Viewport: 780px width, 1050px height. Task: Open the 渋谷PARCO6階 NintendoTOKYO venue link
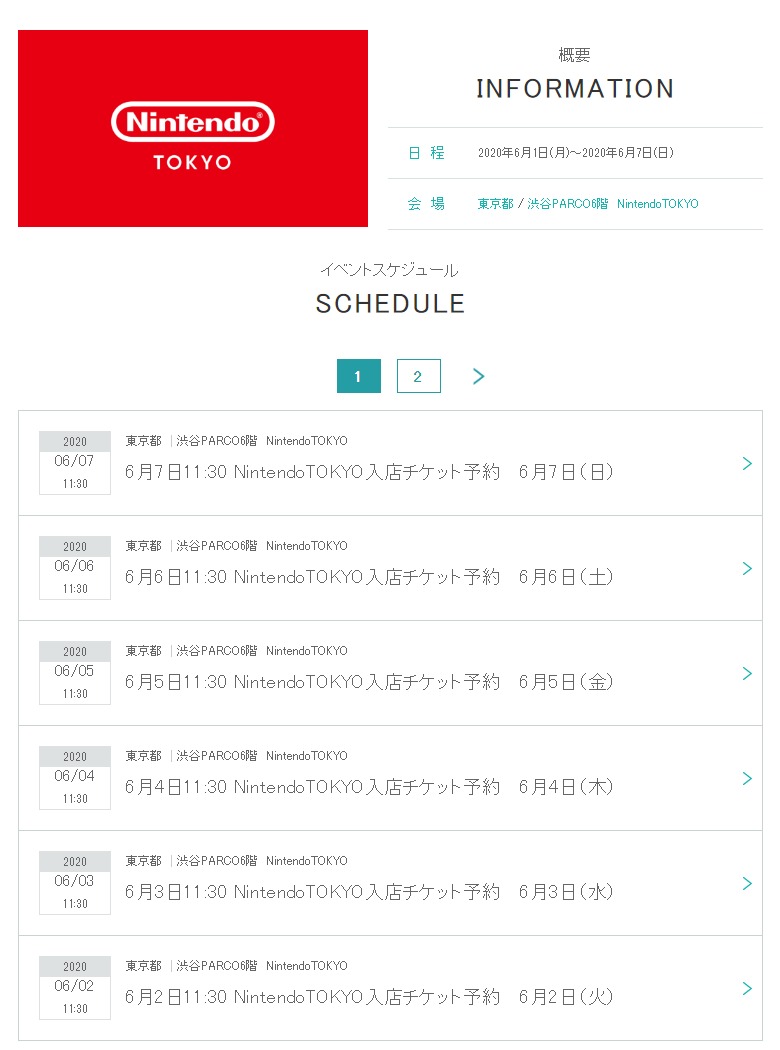pyautogui.click(x=613, y=204)
